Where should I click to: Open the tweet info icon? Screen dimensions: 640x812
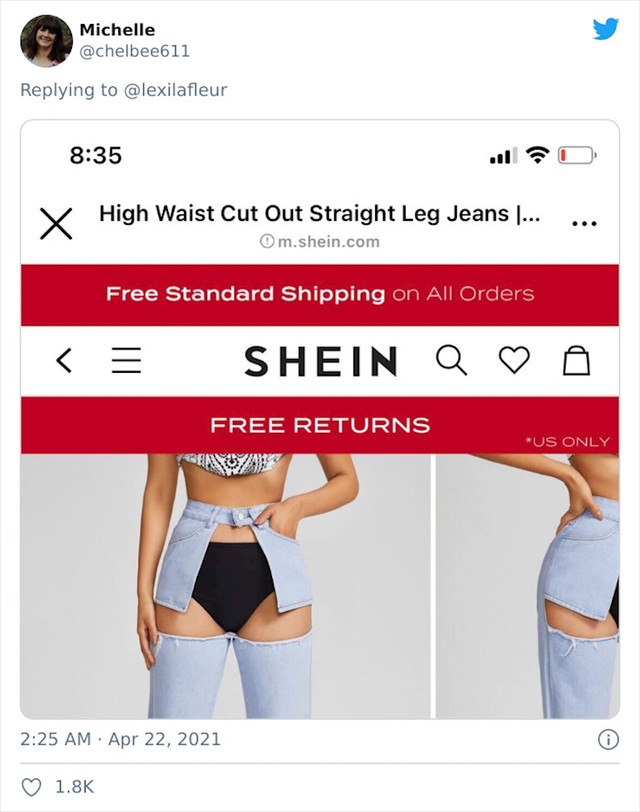pyautogui.click(x=608, y=740)
